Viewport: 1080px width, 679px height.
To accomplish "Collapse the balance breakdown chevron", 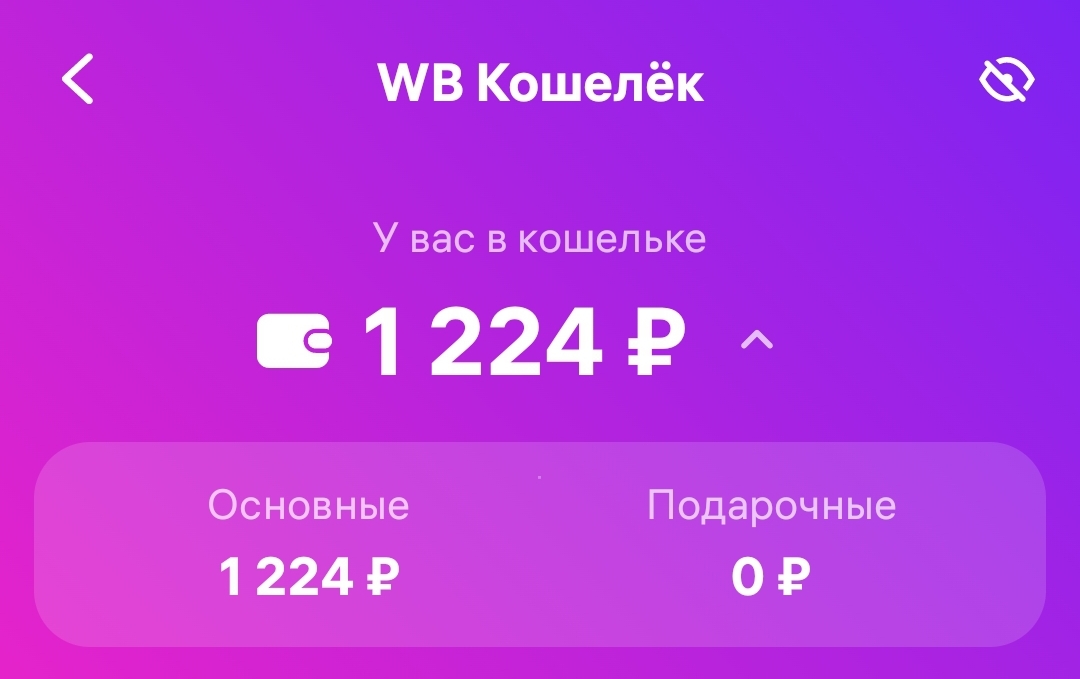I will pyautogui.click(x=757, y=341).
